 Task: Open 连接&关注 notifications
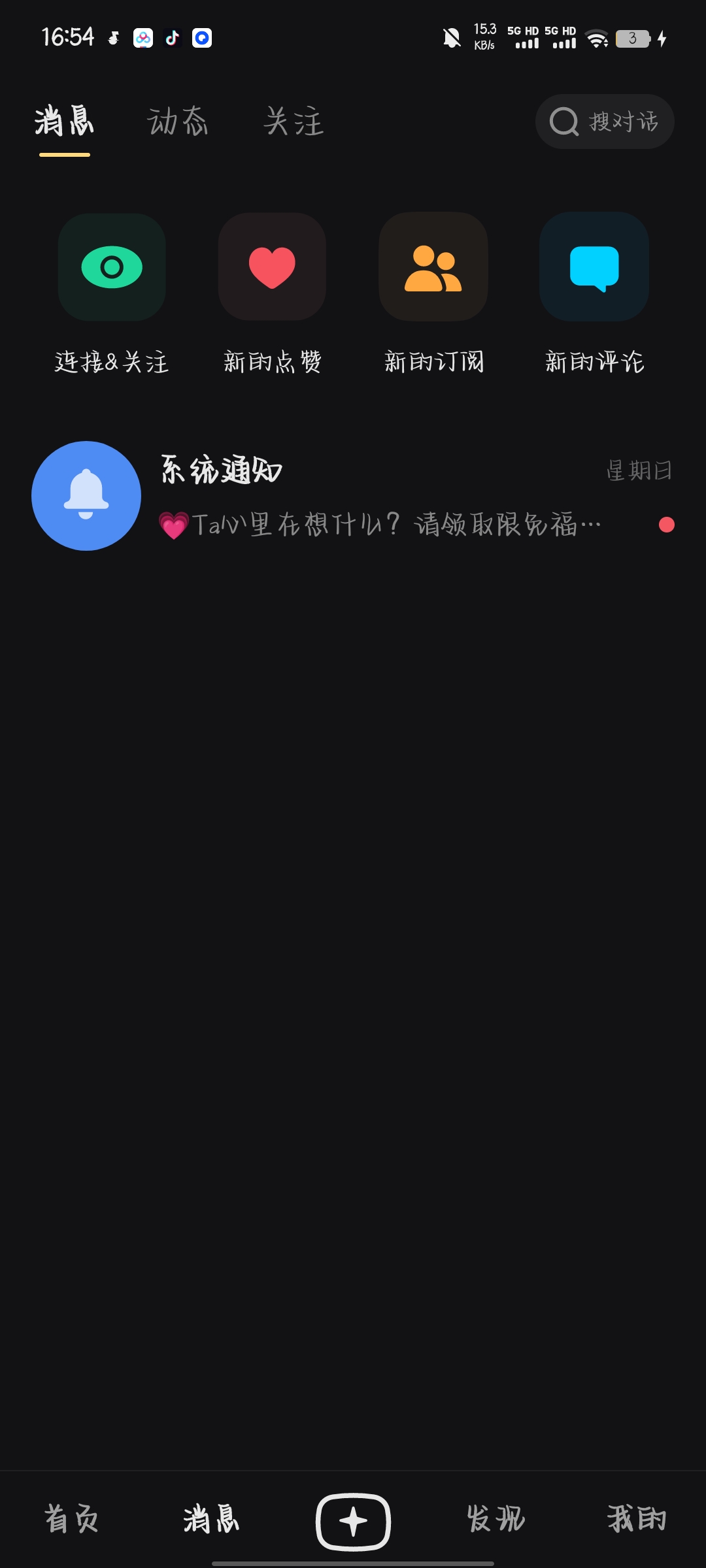[x=112, y=267]
